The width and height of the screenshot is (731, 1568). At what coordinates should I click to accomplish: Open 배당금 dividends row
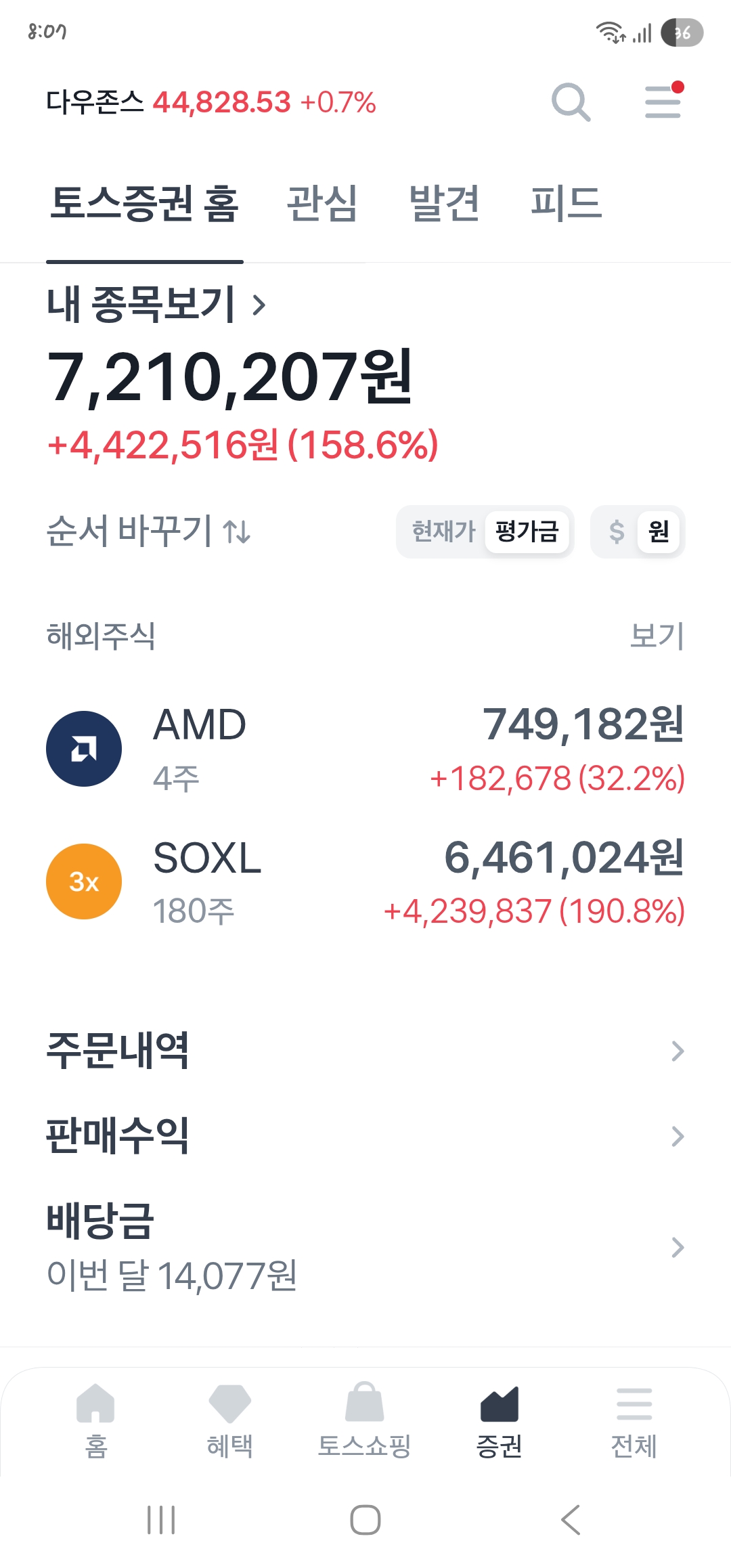coord(365,1247)
